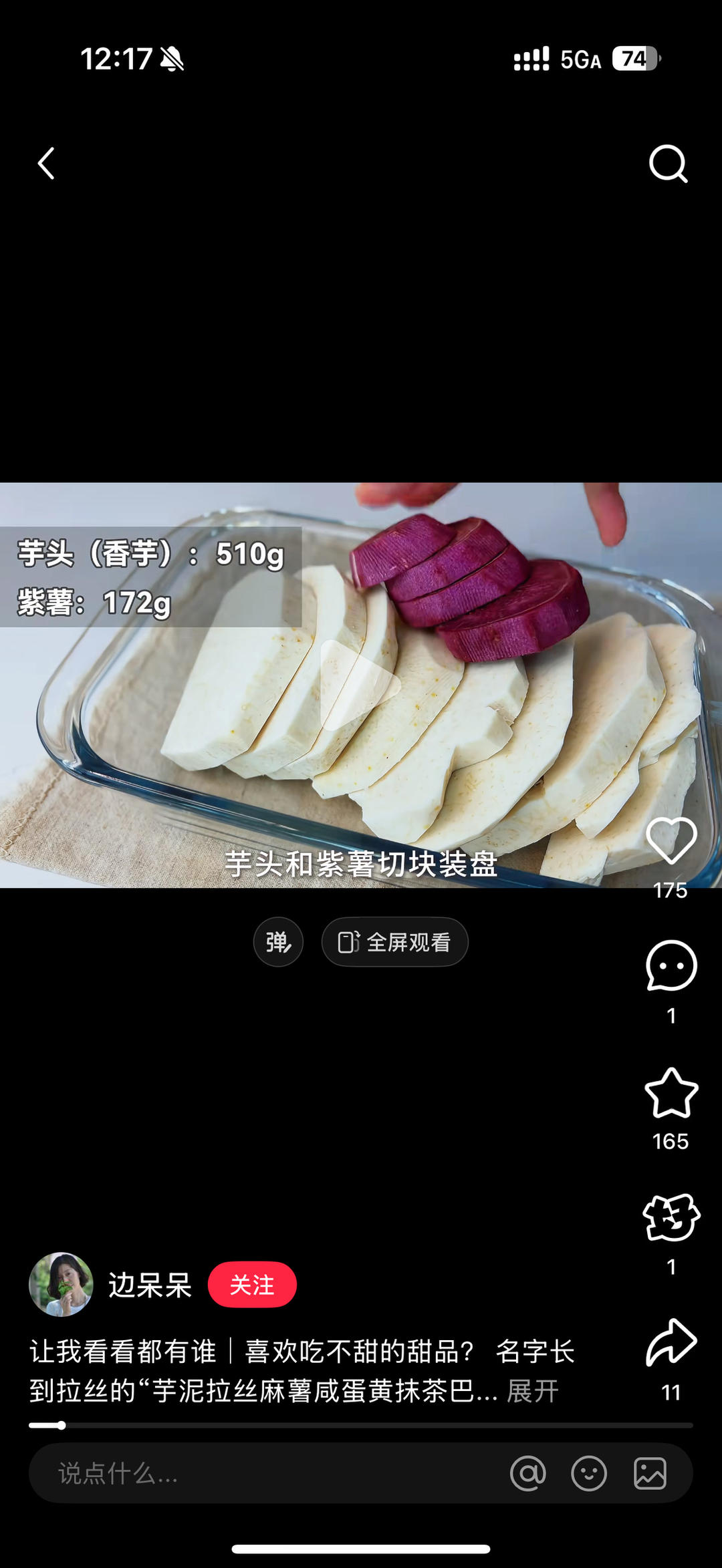Open the search function

tap(669, 164)
